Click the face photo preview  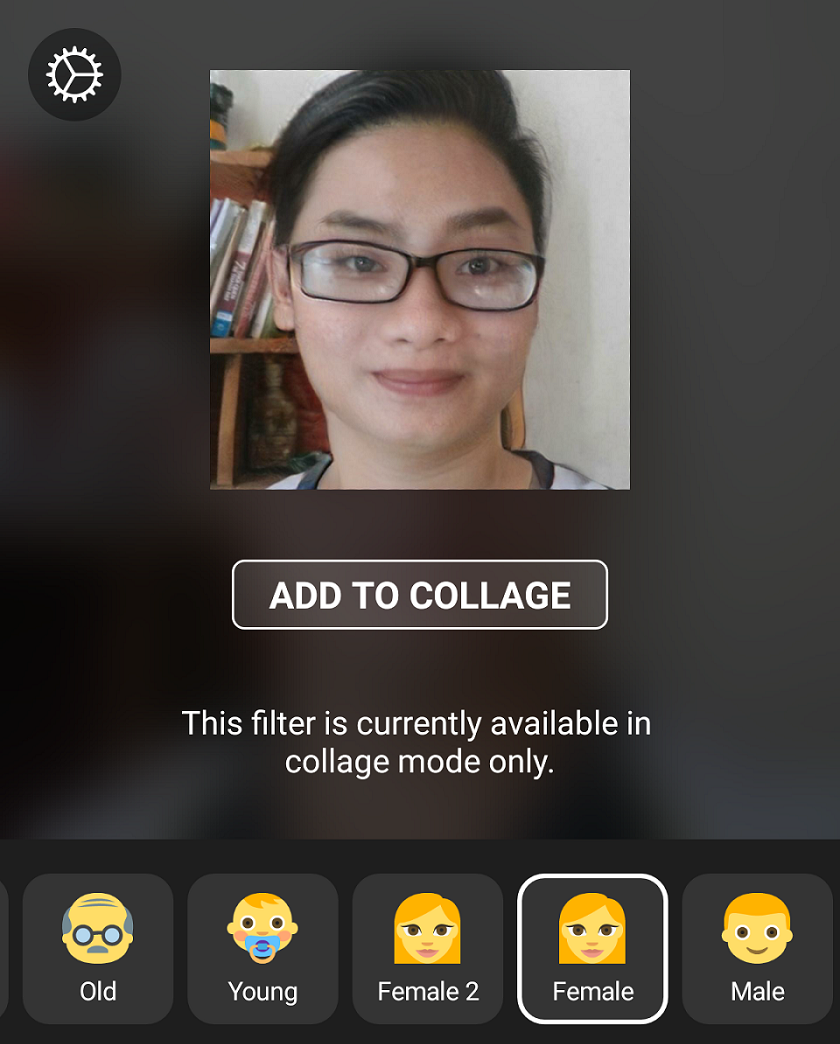tap(419, 278)
